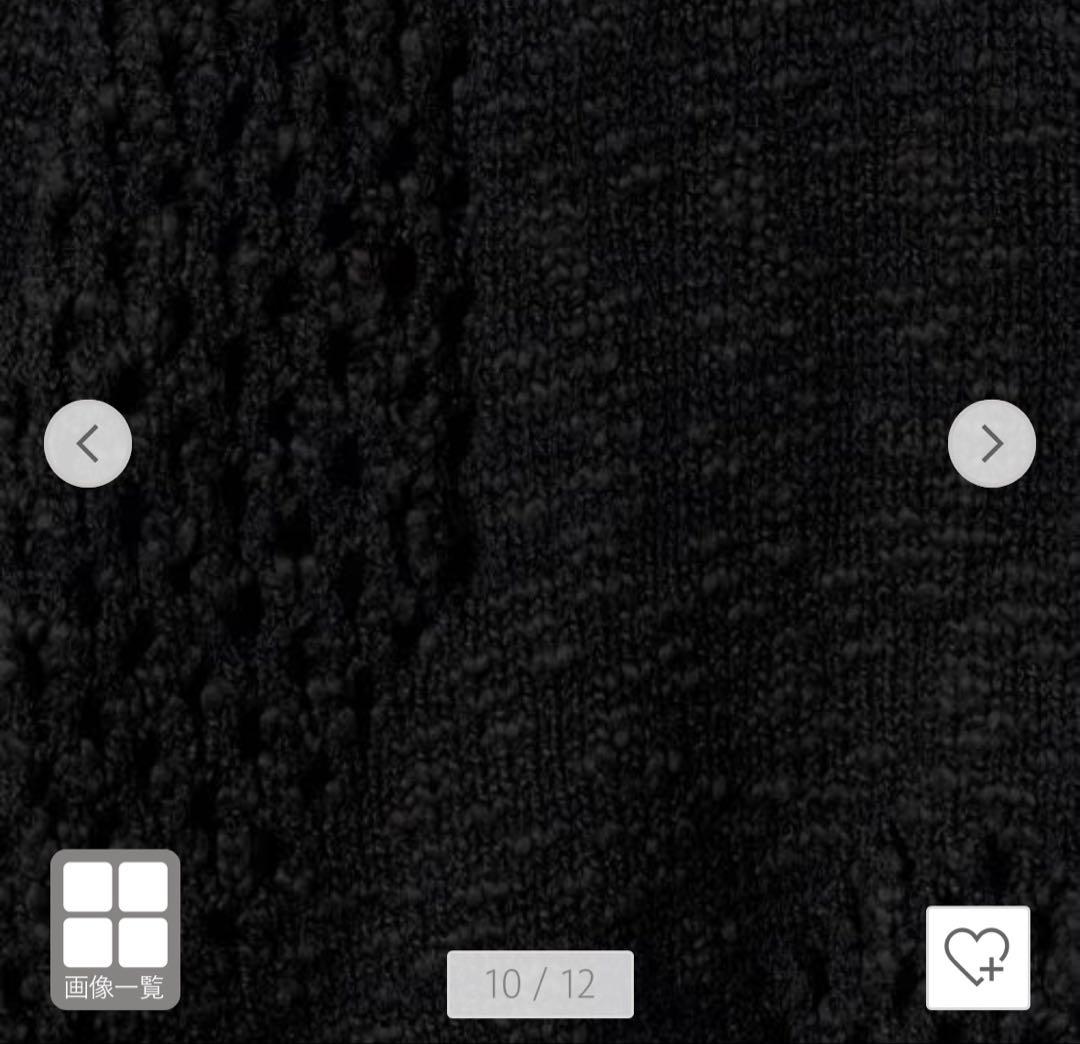1080x1044 pixels.
Task: Open the 画像一覧 image list
Action: click(115, 929)
